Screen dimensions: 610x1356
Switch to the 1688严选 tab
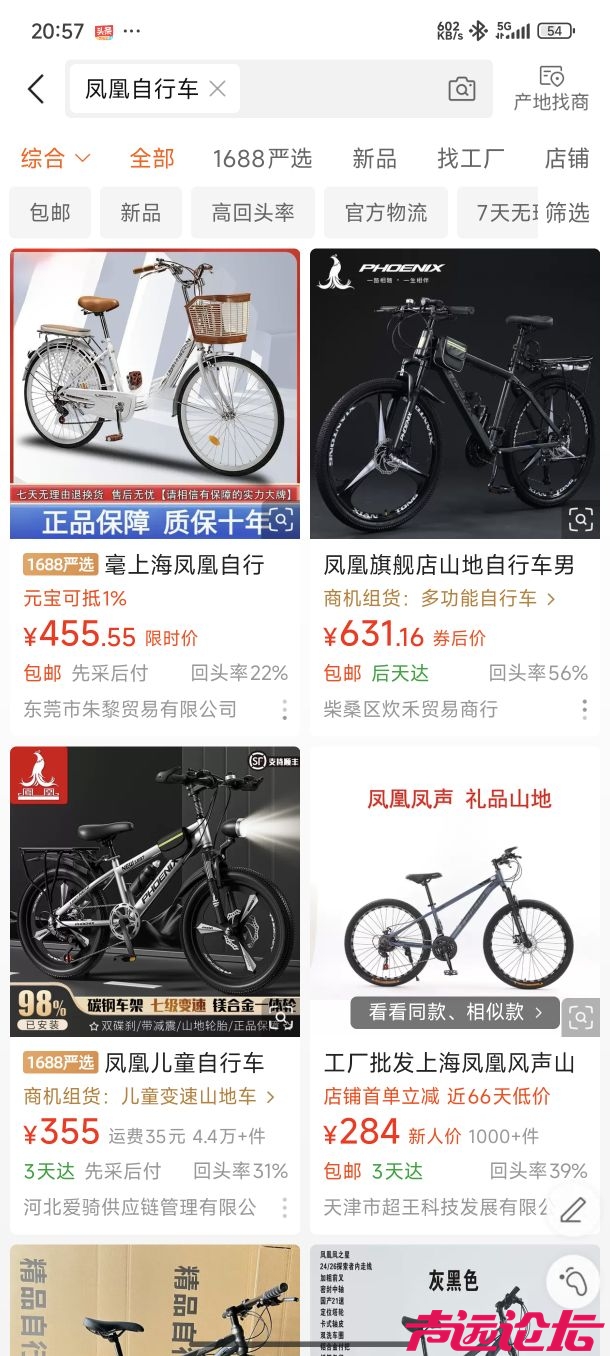tap(262, 158)
